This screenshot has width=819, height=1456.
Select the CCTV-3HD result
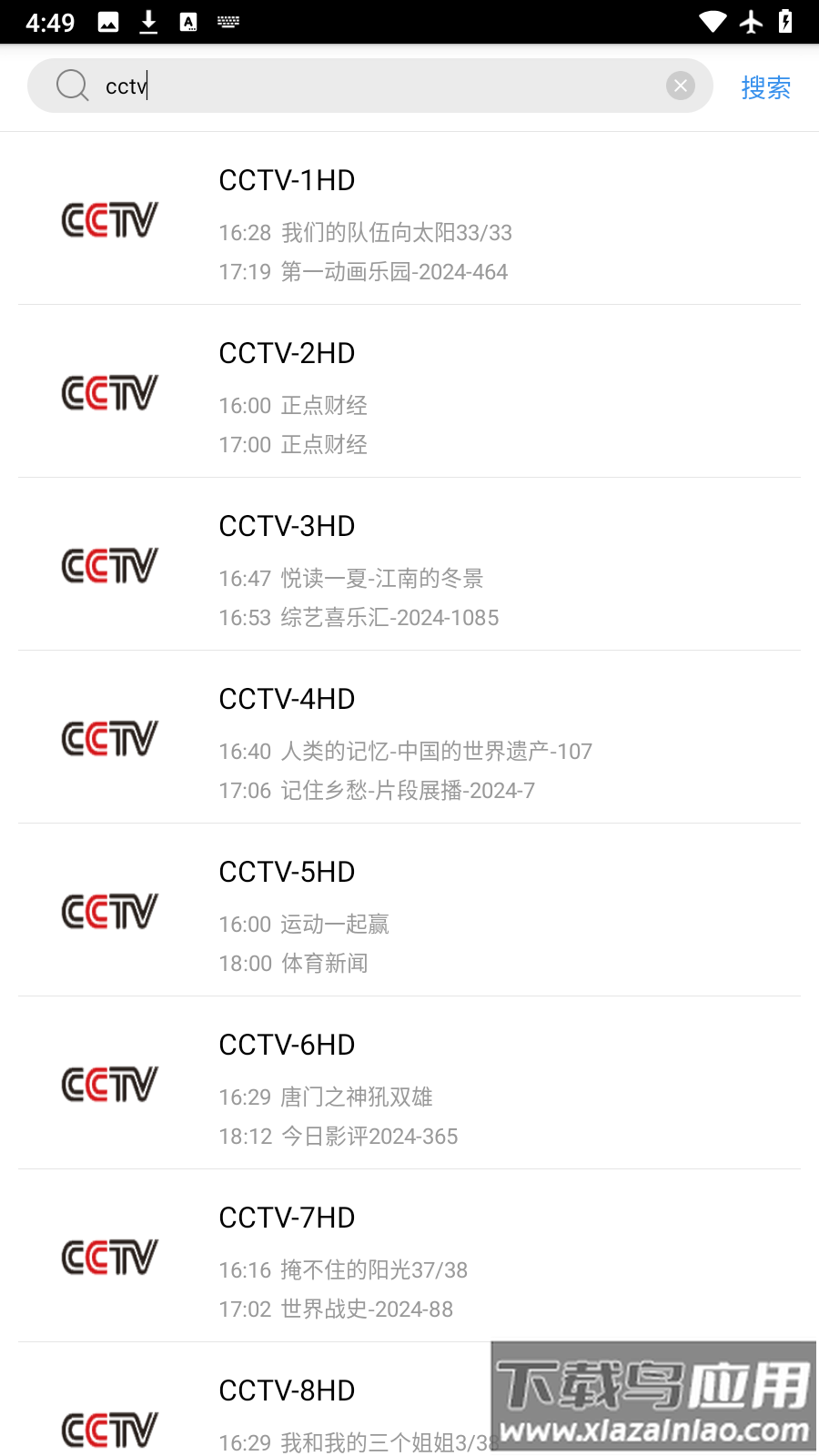(409, 565)
